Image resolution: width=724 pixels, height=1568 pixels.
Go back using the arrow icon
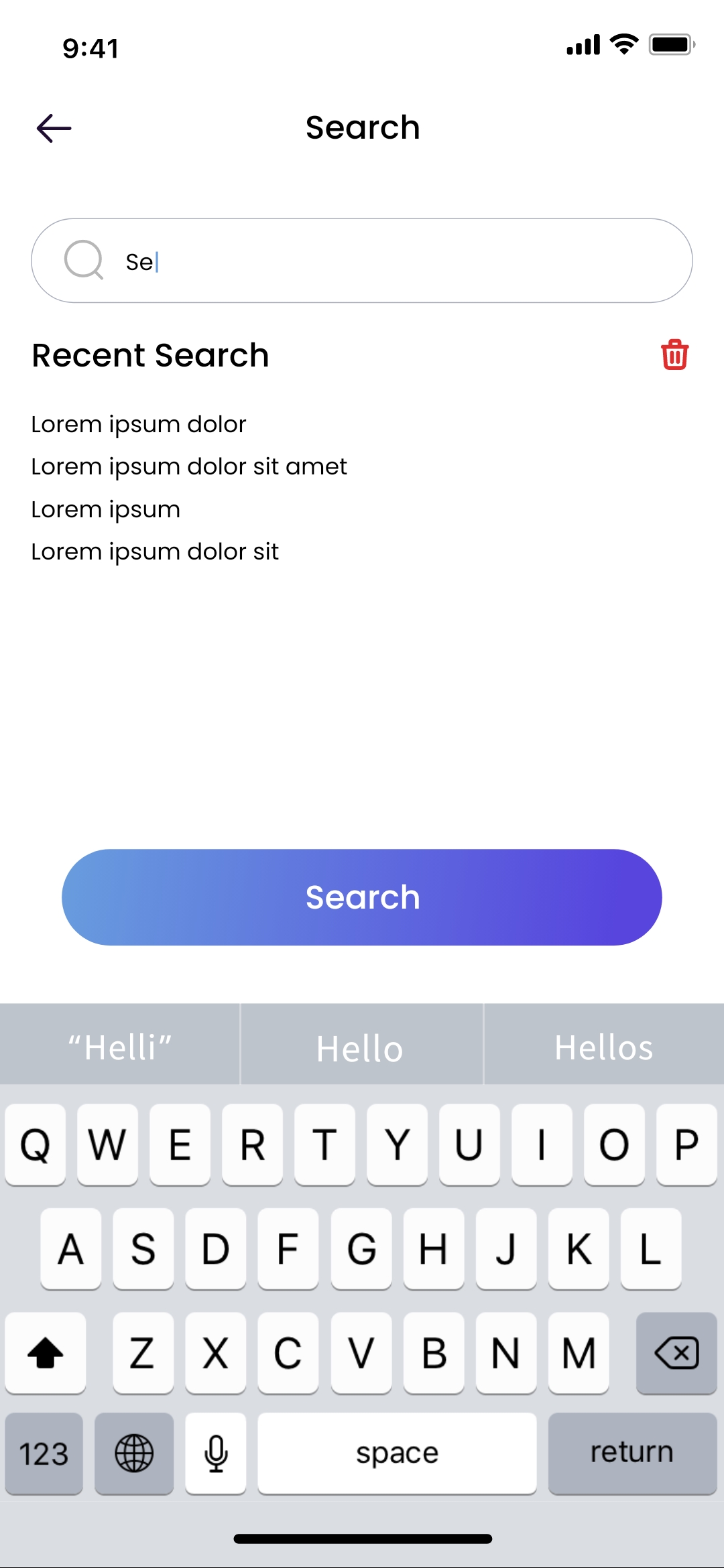coord(54,128)
